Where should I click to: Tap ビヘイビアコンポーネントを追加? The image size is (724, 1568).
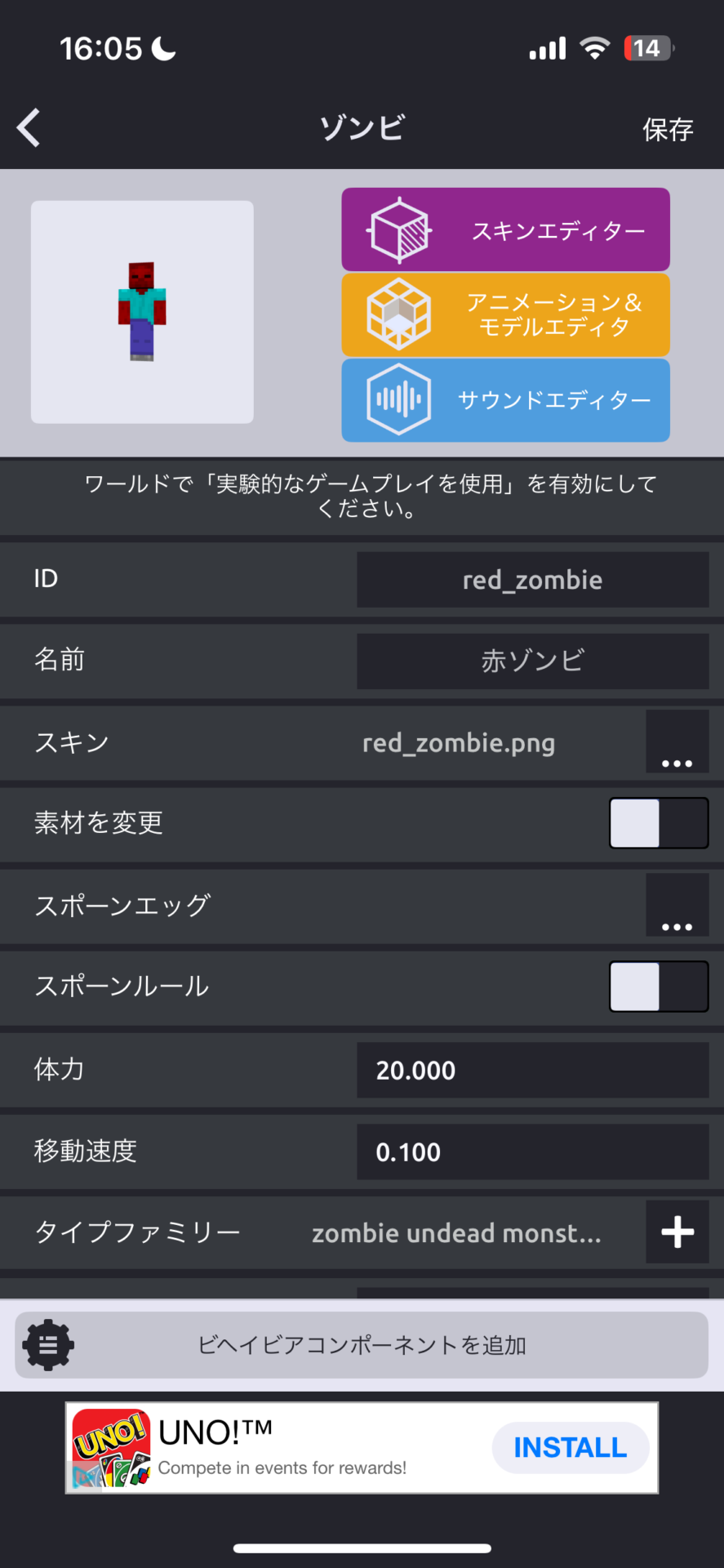tap(362, 1345)
